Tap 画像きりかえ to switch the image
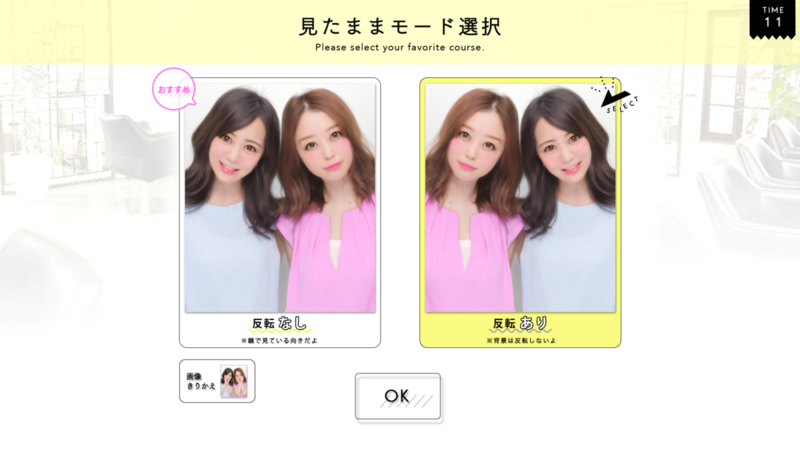 tap(217, 381)
